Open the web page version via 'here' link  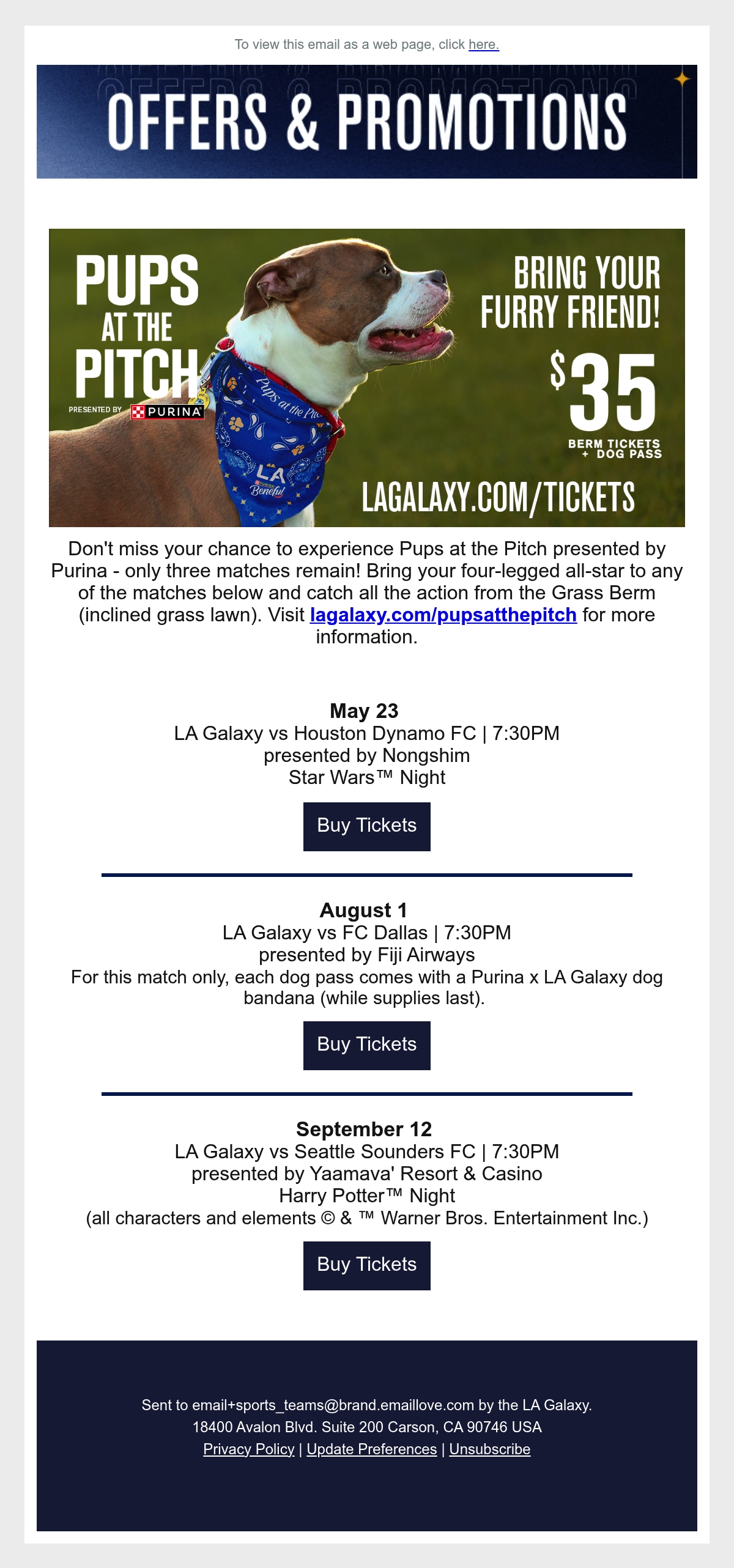(x=484, y=45)
